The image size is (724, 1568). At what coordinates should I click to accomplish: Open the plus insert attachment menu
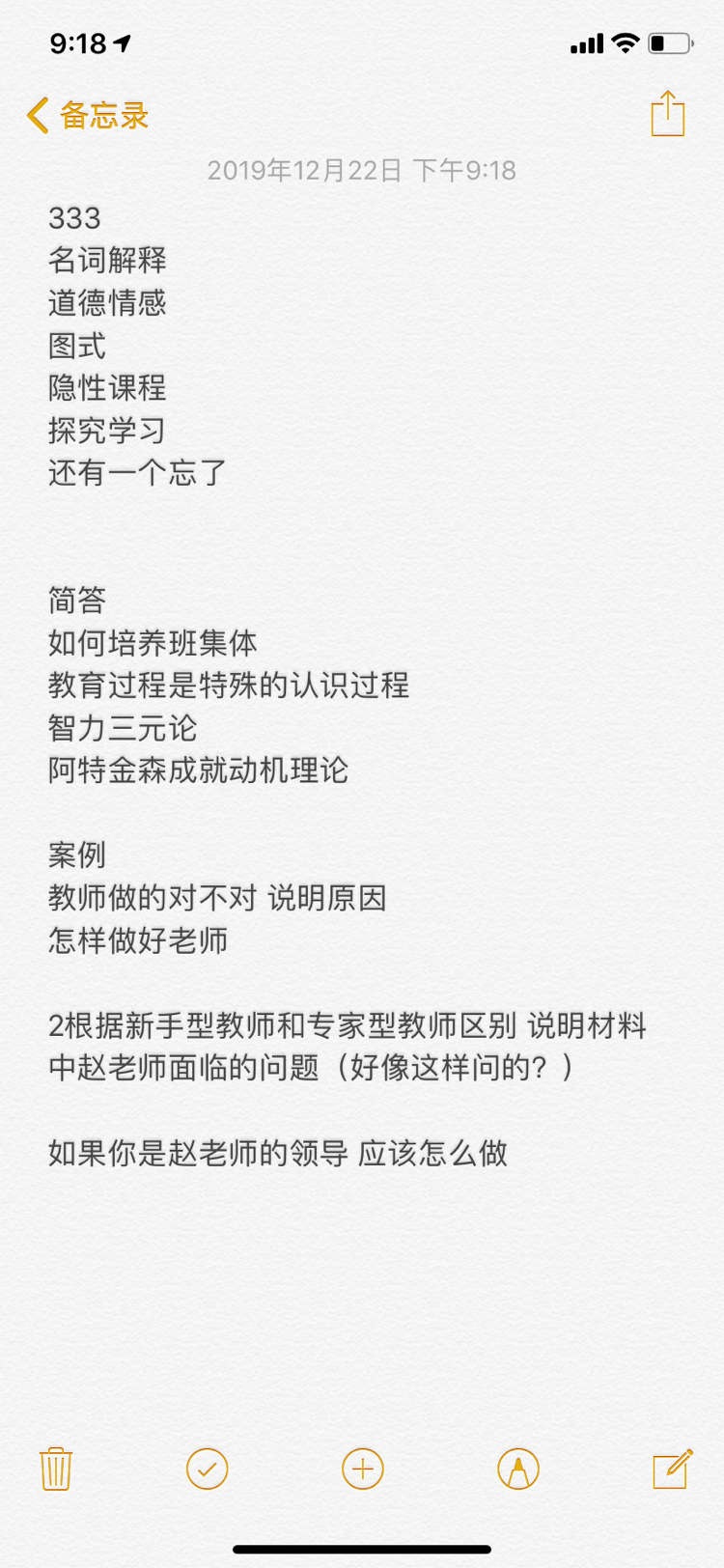(363, 1470)
